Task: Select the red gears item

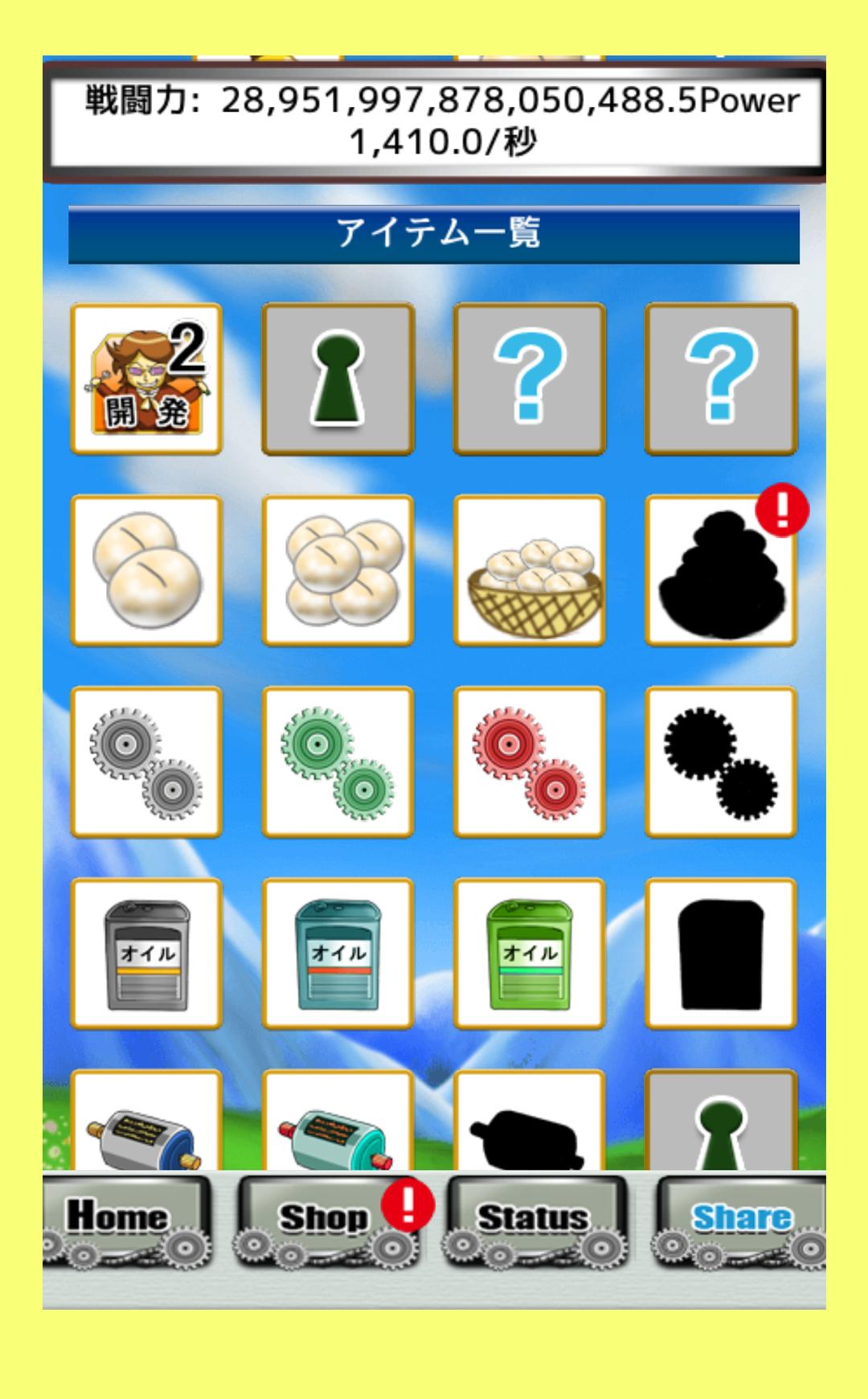Action: click(530, 761)
